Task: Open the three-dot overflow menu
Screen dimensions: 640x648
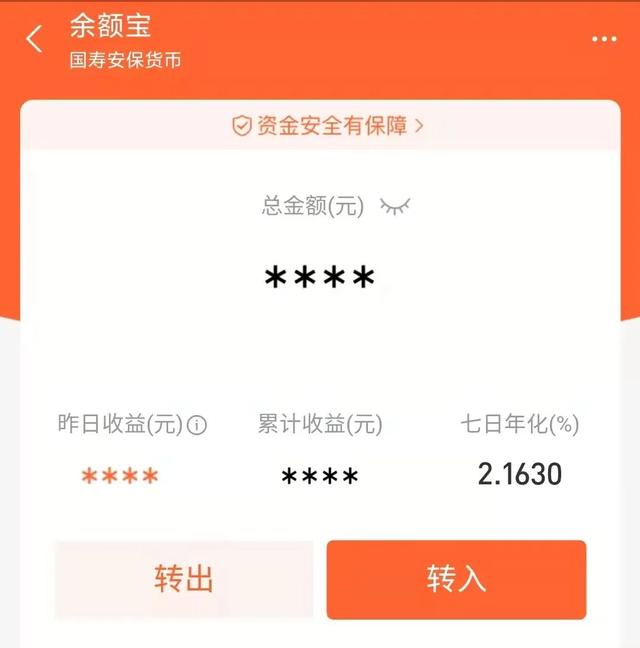Action: [x=604, y=39]
